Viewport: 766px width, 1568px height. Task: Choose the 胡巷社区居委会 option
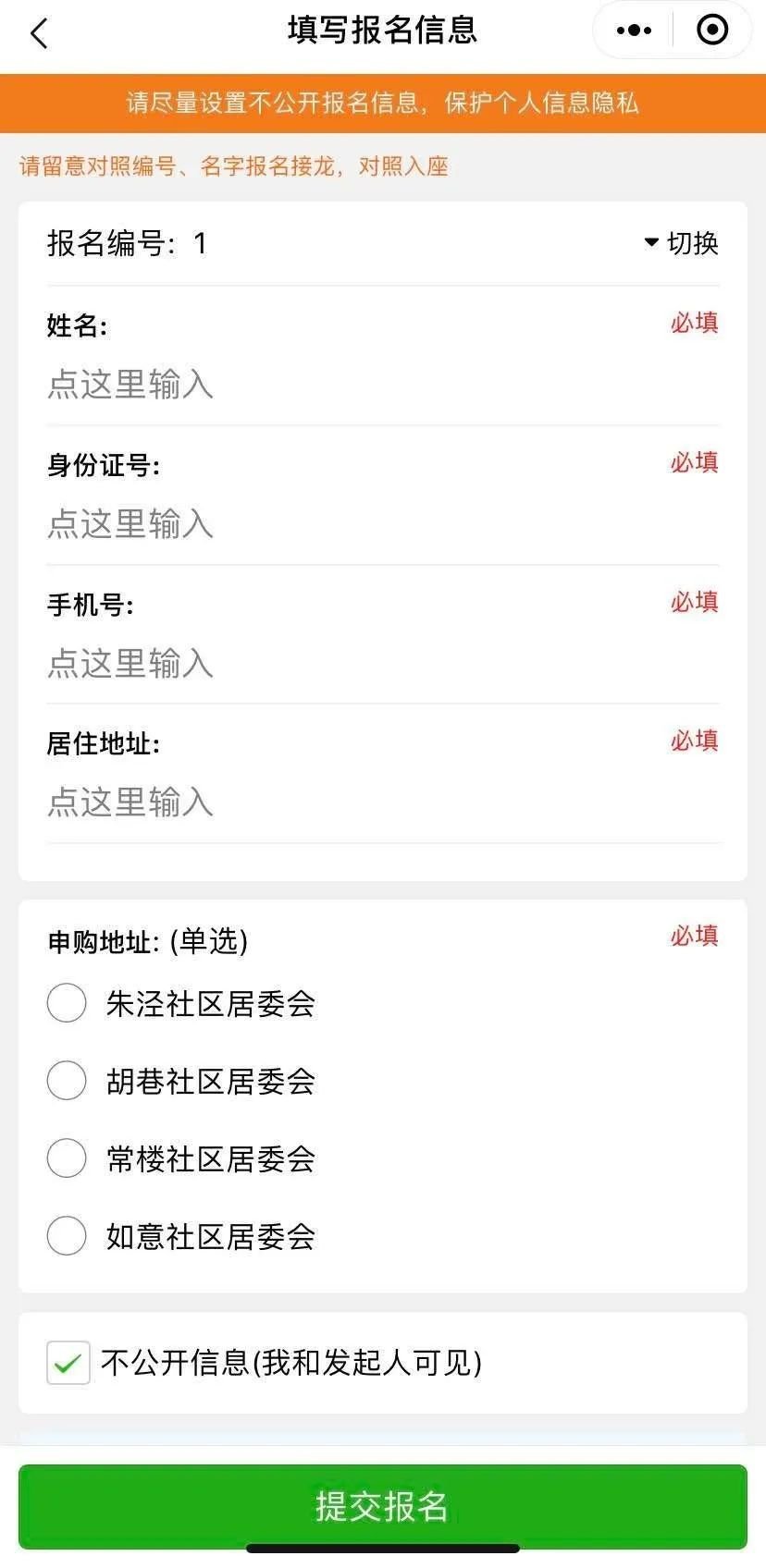pos(67,1081)
